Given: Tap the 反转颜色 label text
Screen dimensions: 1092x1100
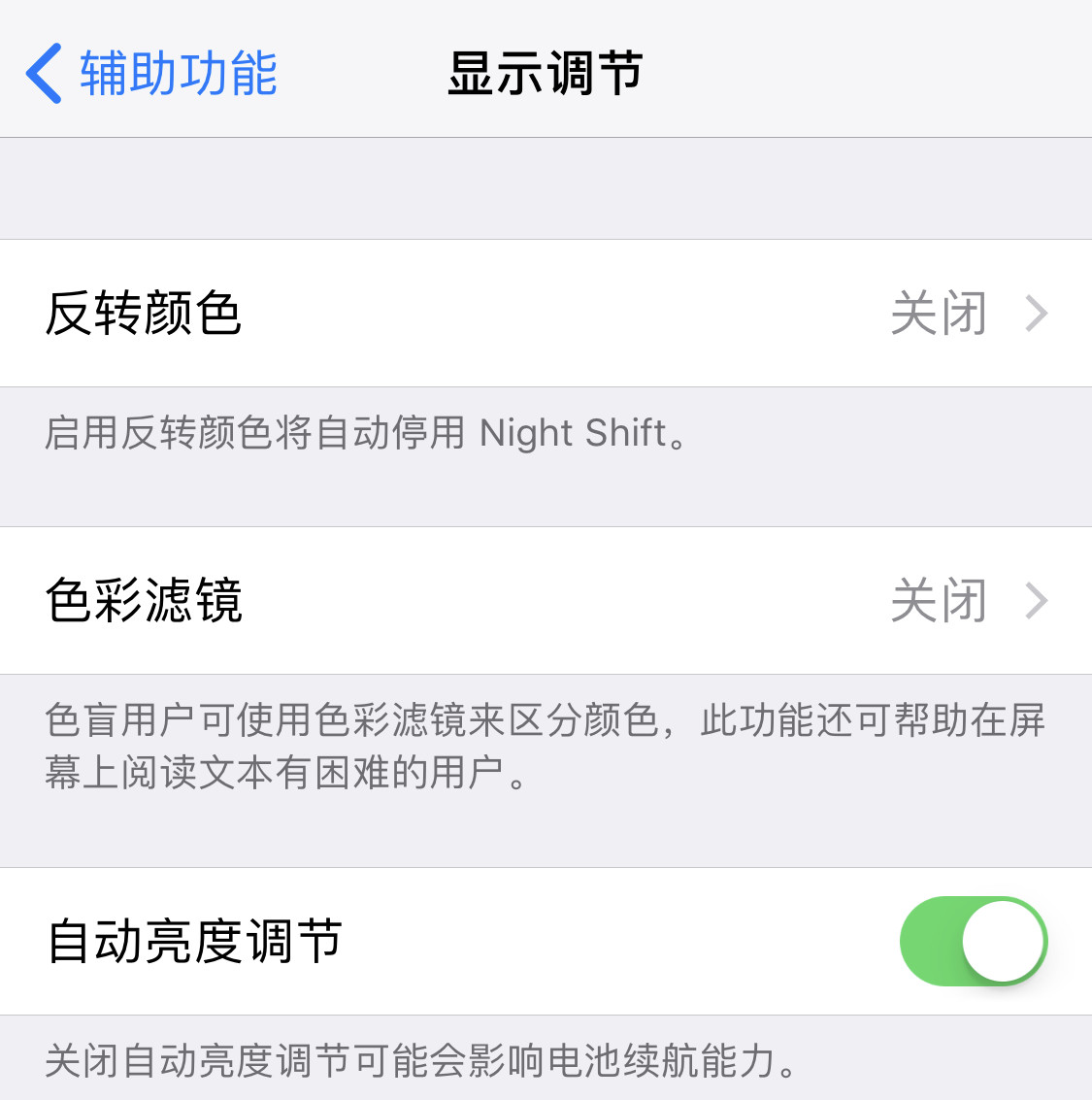Looking at the screenshot, I should point(146,313).
